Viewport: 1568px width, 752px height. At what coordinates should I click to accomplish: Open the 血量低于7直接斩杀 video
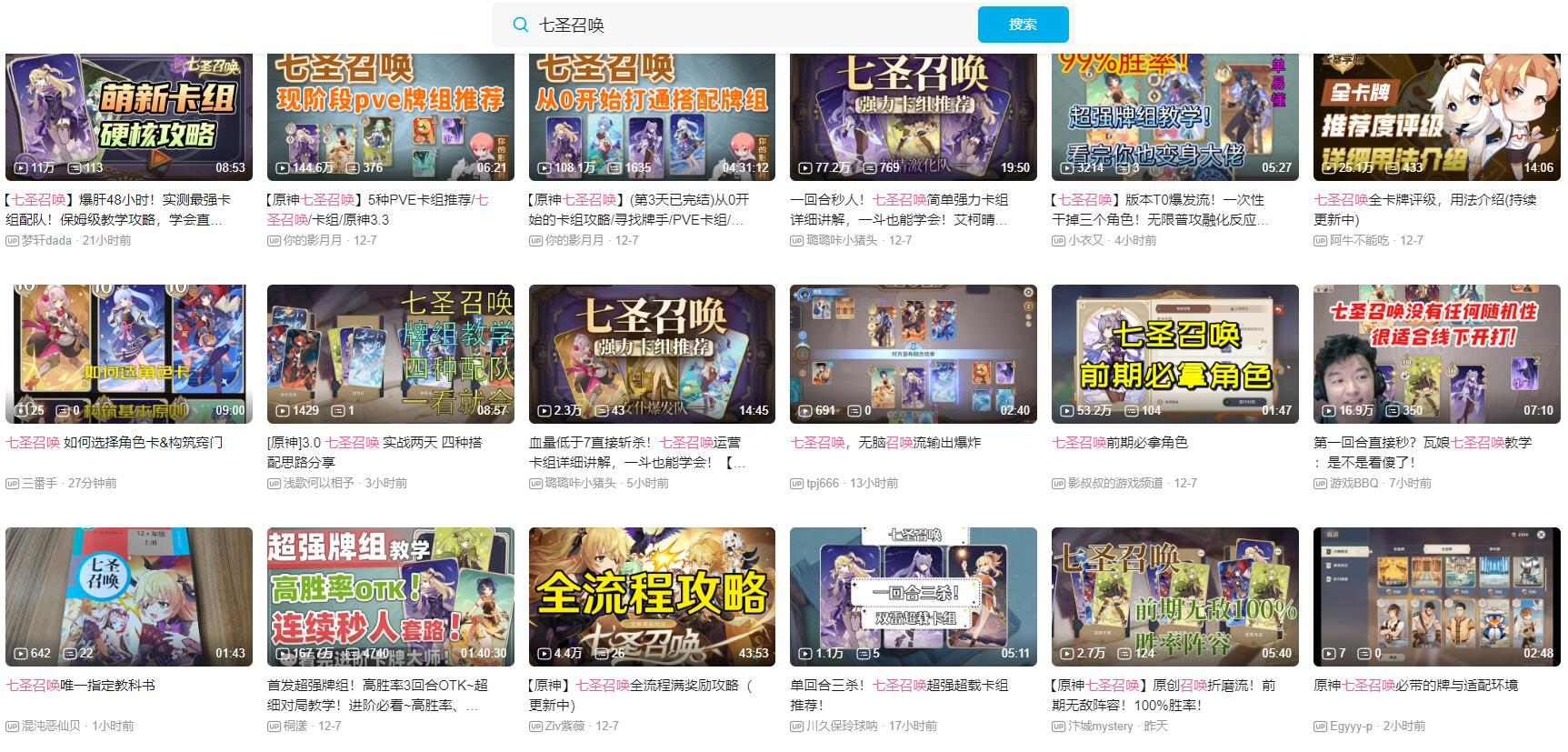[652, 354]
